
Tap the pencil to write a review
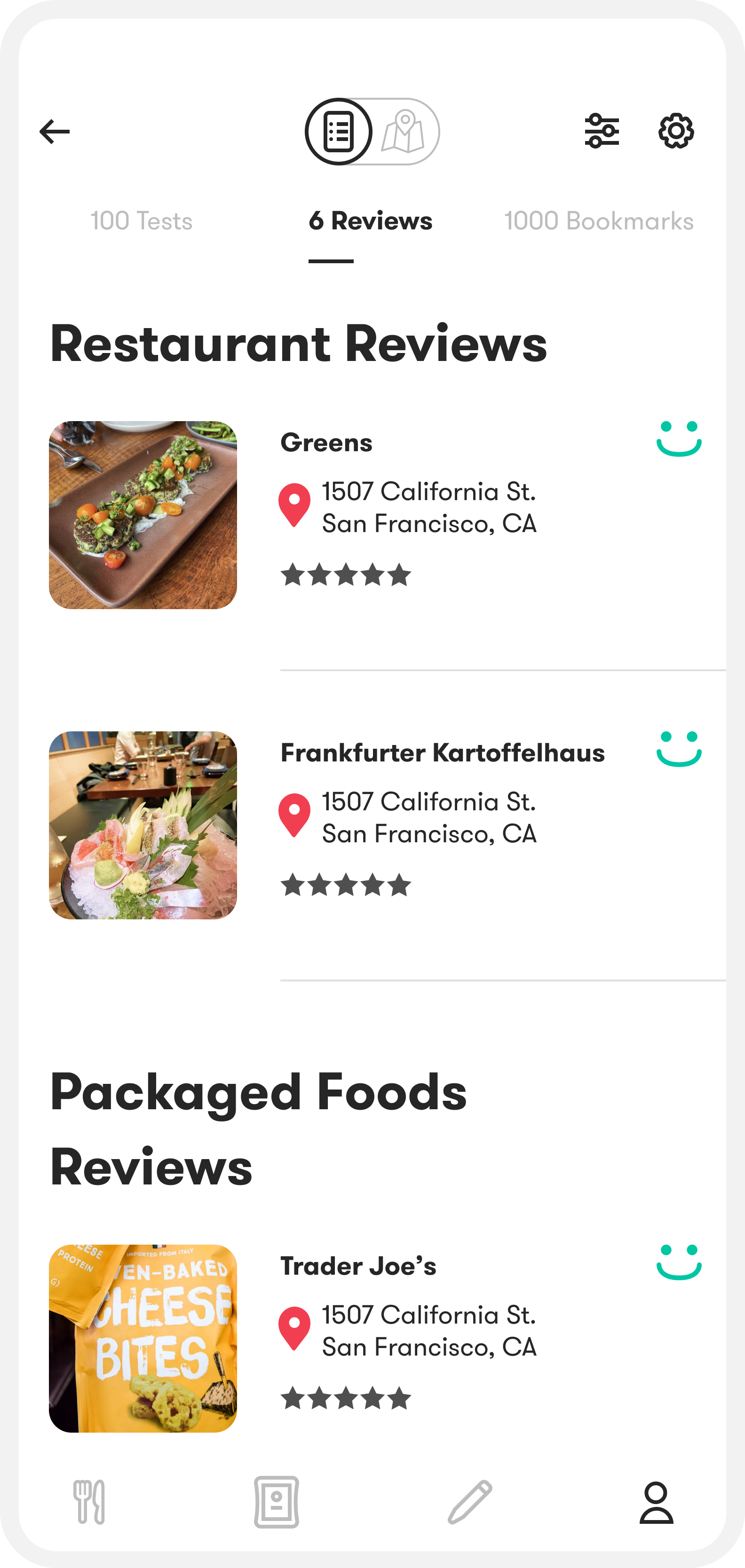coord(470,1502)
